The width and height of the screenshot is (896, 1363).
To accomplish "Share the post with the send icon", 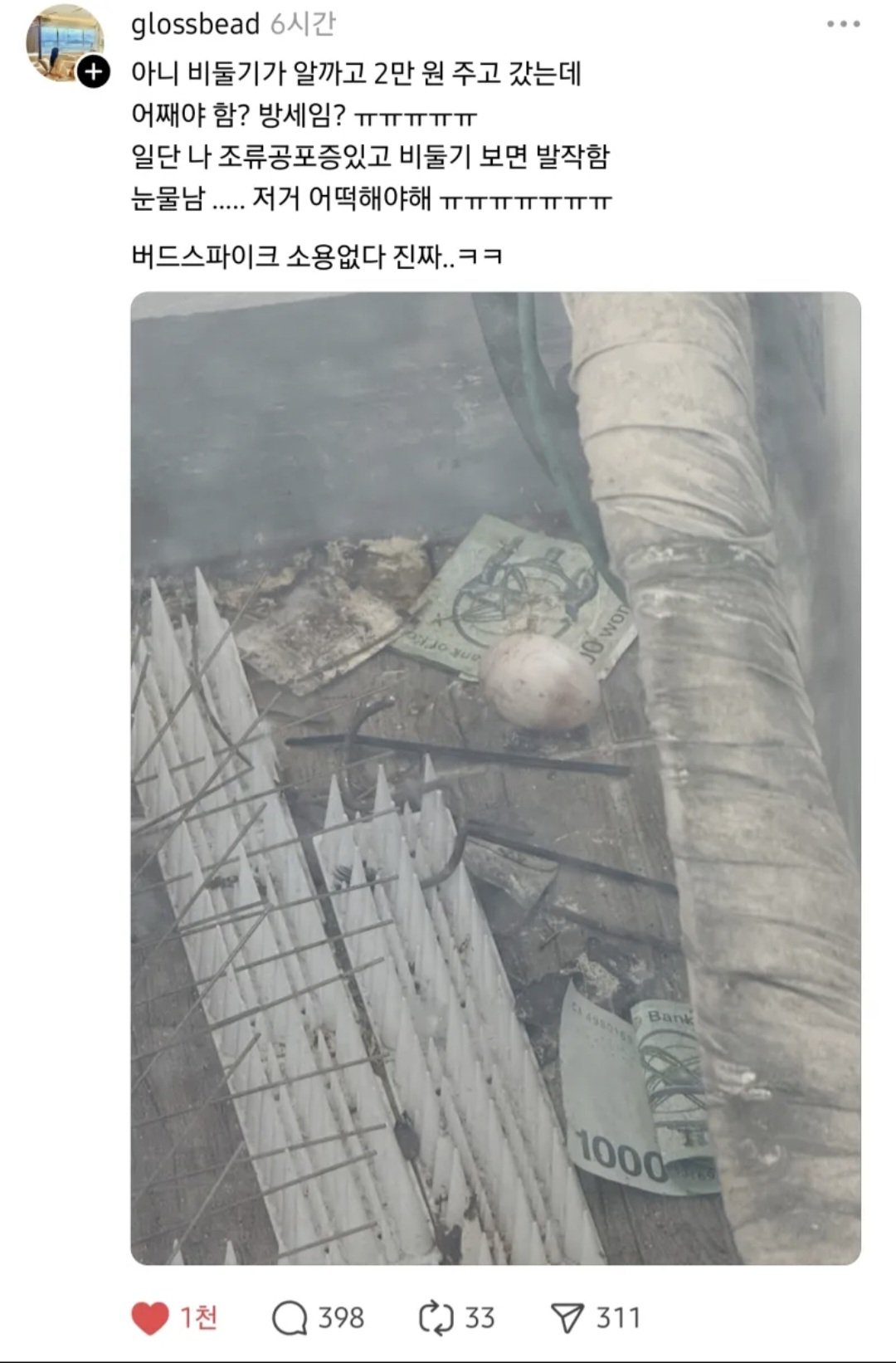I will tap(567, 1317).
